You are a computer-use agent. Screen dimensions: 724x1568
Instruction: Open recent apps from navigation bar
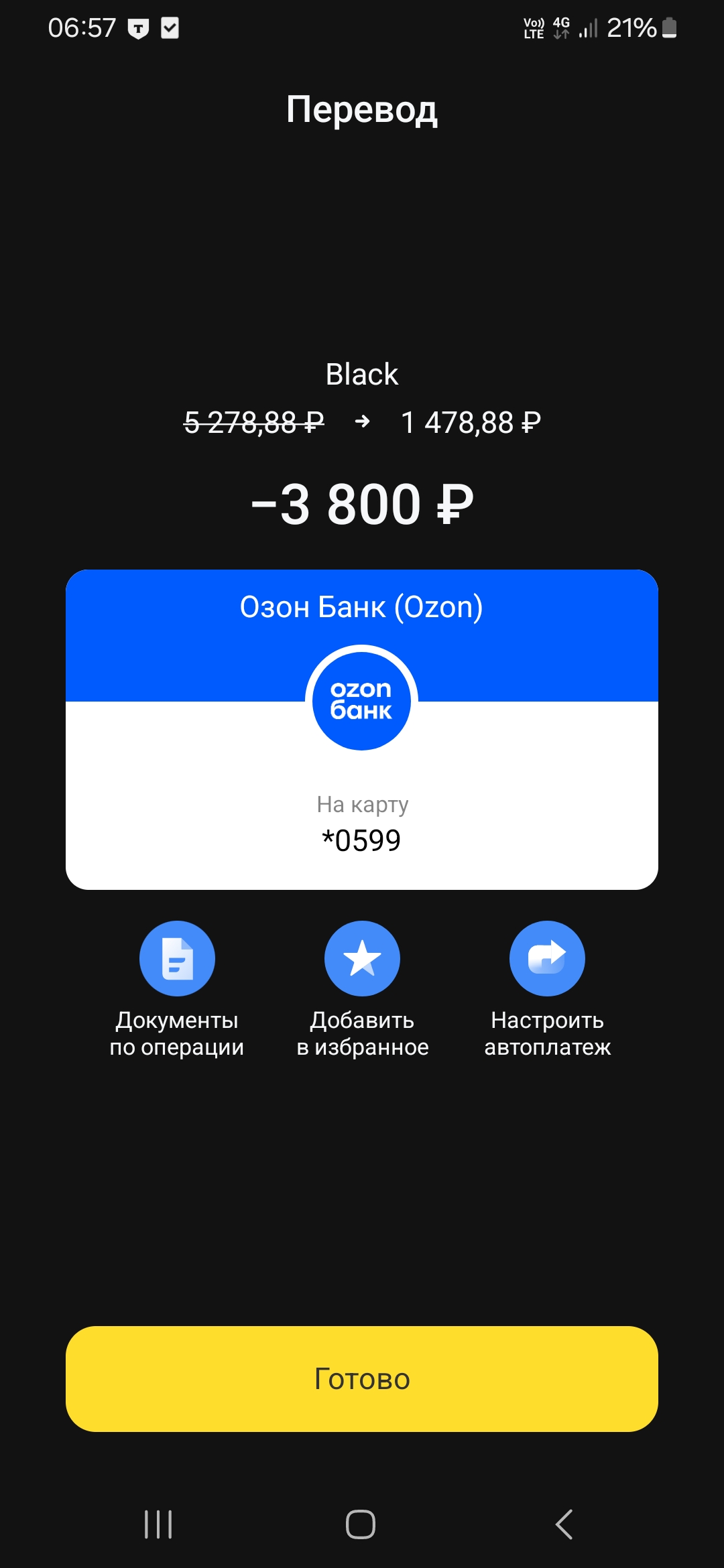pyautogui.click(x=159, y=1524)
